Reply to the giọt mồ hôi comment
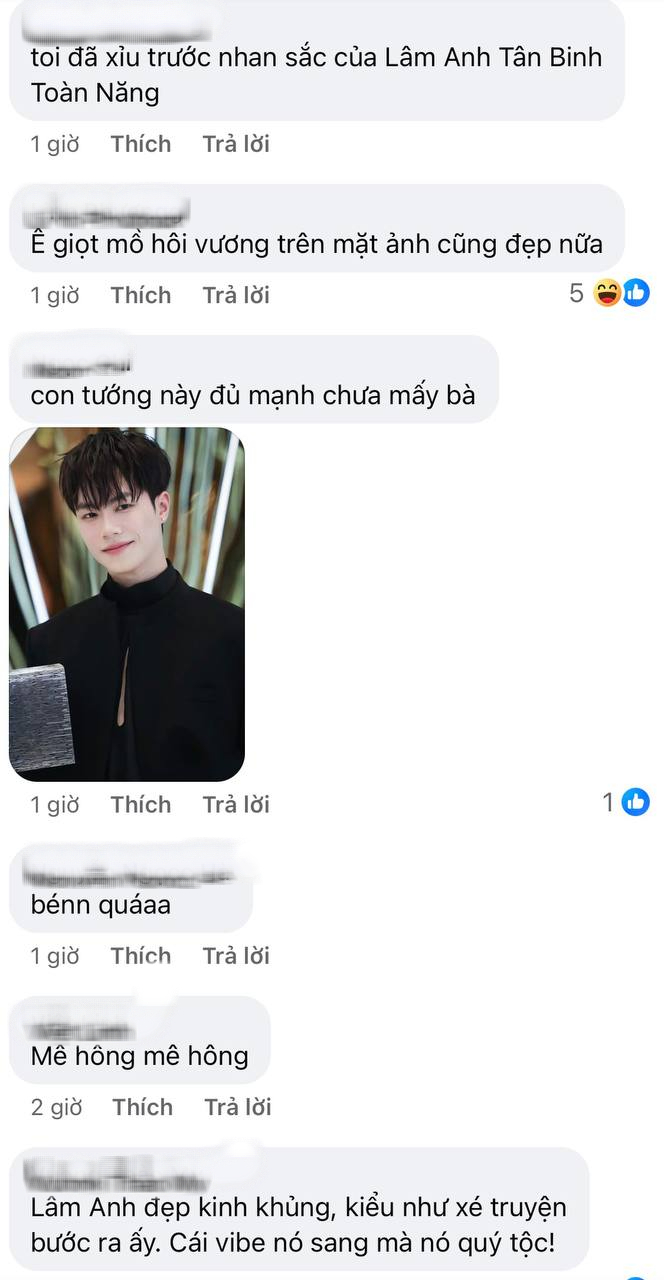 click(236, 295)
